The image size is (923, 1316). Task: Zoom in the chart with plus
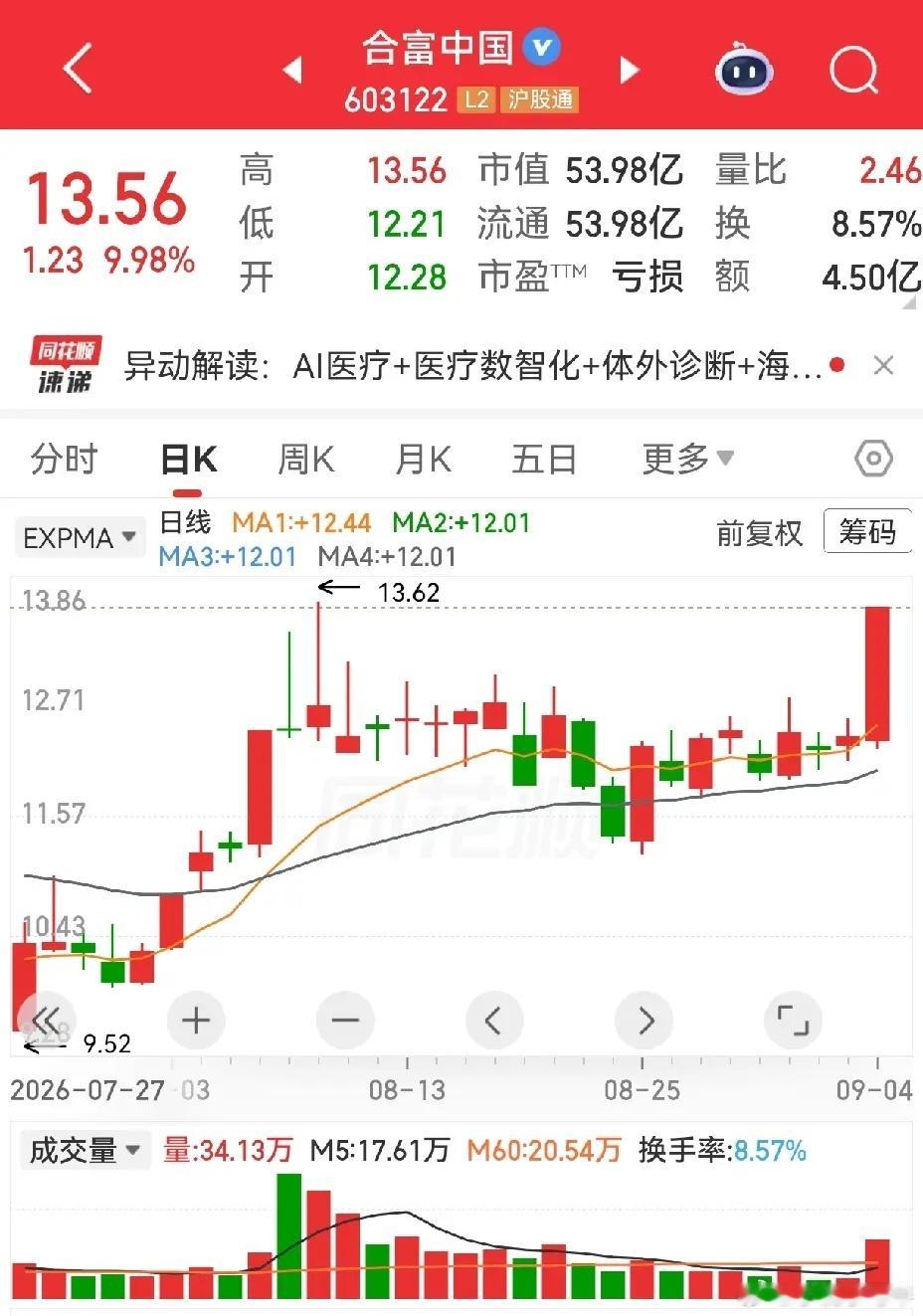tap(196, 1021)
